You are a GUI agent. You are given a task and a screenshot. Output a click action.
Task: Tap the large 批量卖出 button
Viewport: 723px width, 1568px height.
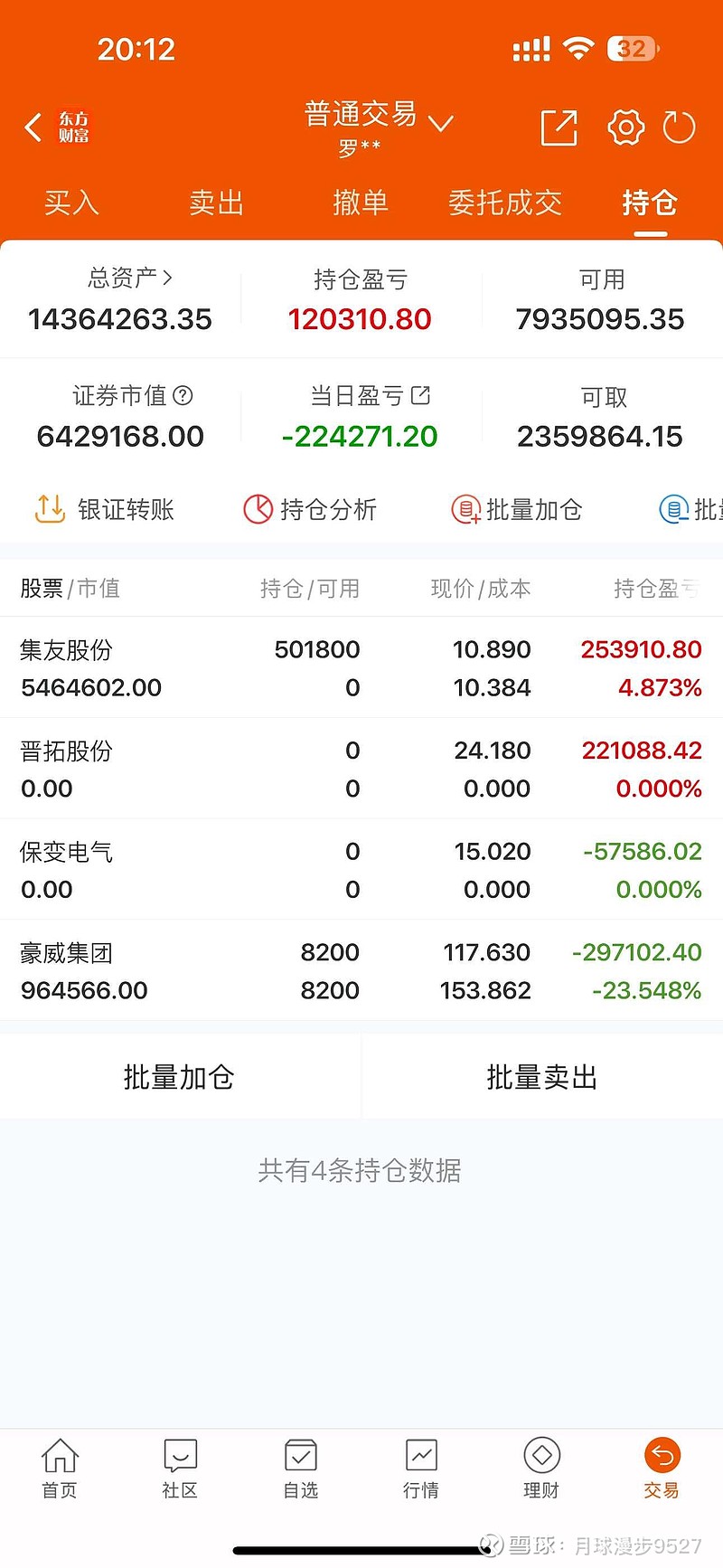tap(541, 1077)
